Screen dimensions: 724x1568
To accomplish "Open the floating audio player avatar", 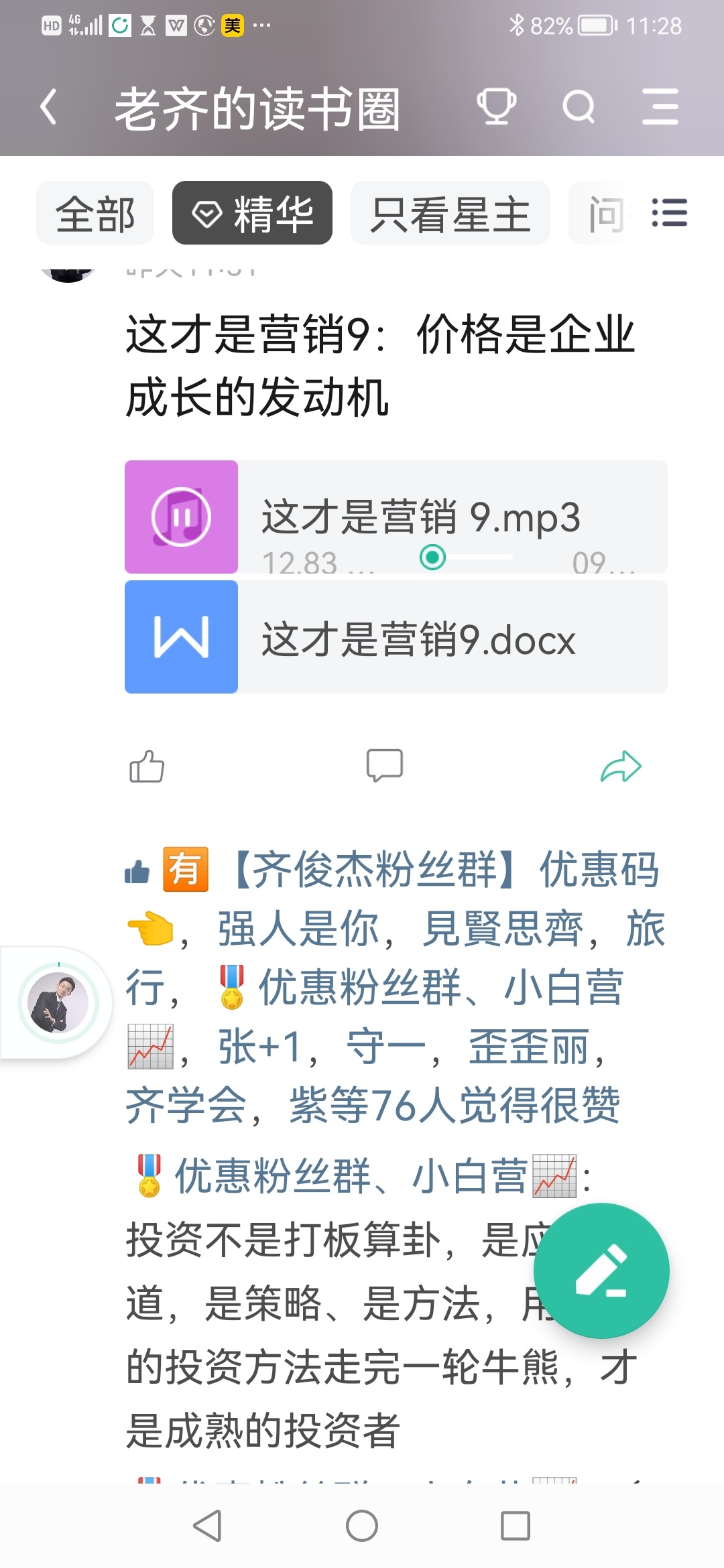I will [58, 1003].
